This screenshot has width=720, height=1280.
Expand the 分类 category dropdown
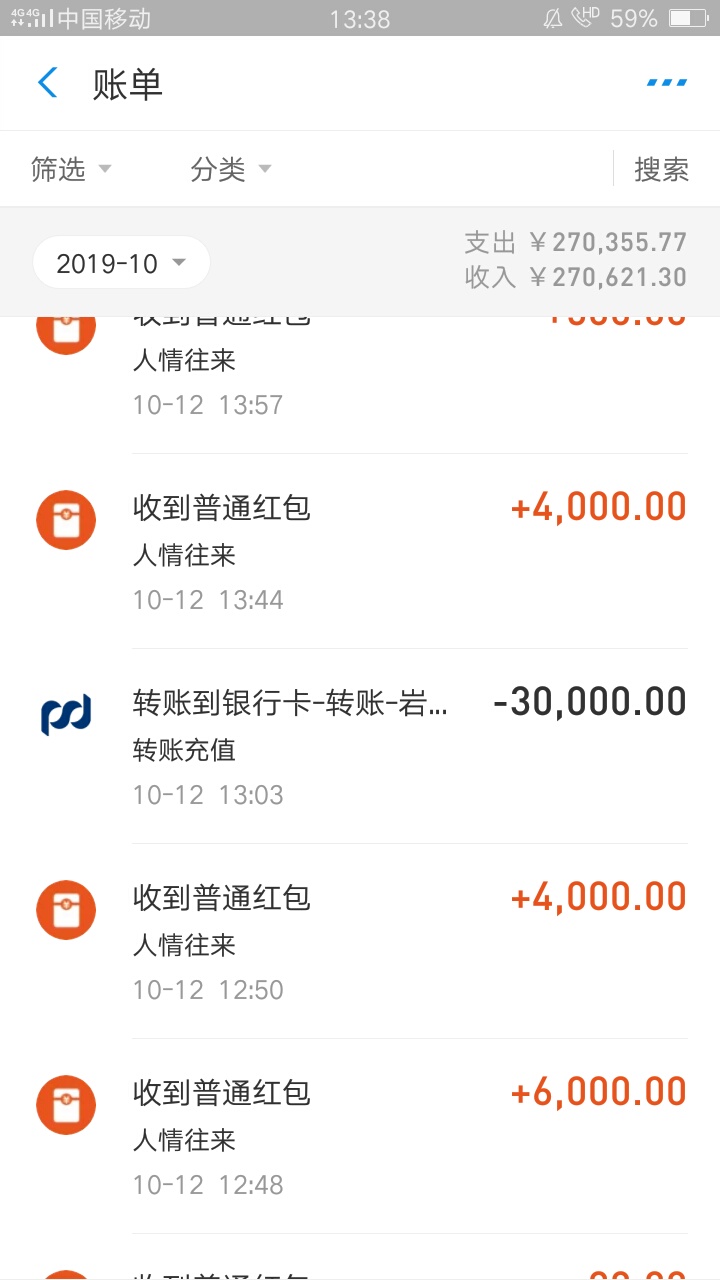coord(231,169)
